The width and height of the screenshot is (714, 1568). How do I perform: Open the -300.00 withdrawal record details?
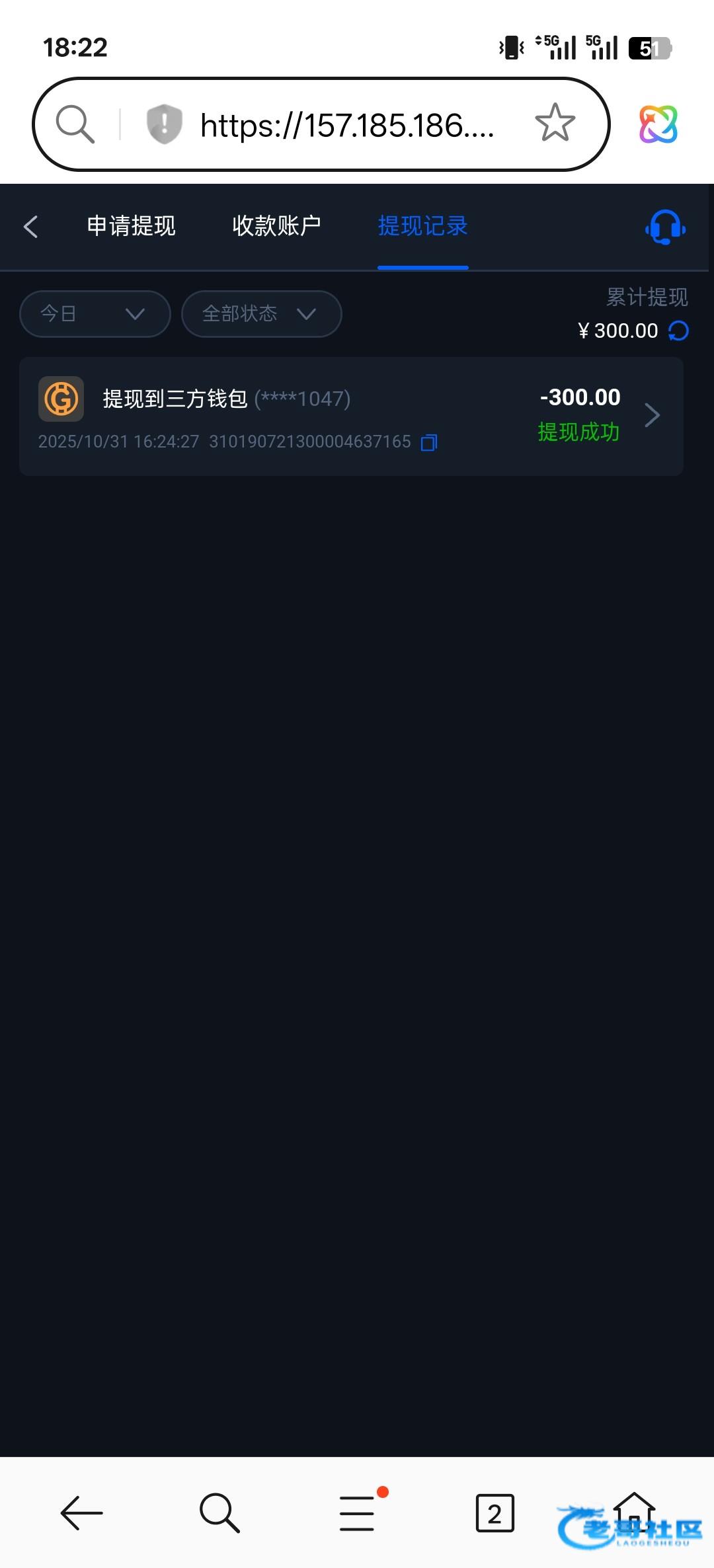click(351, 416)
